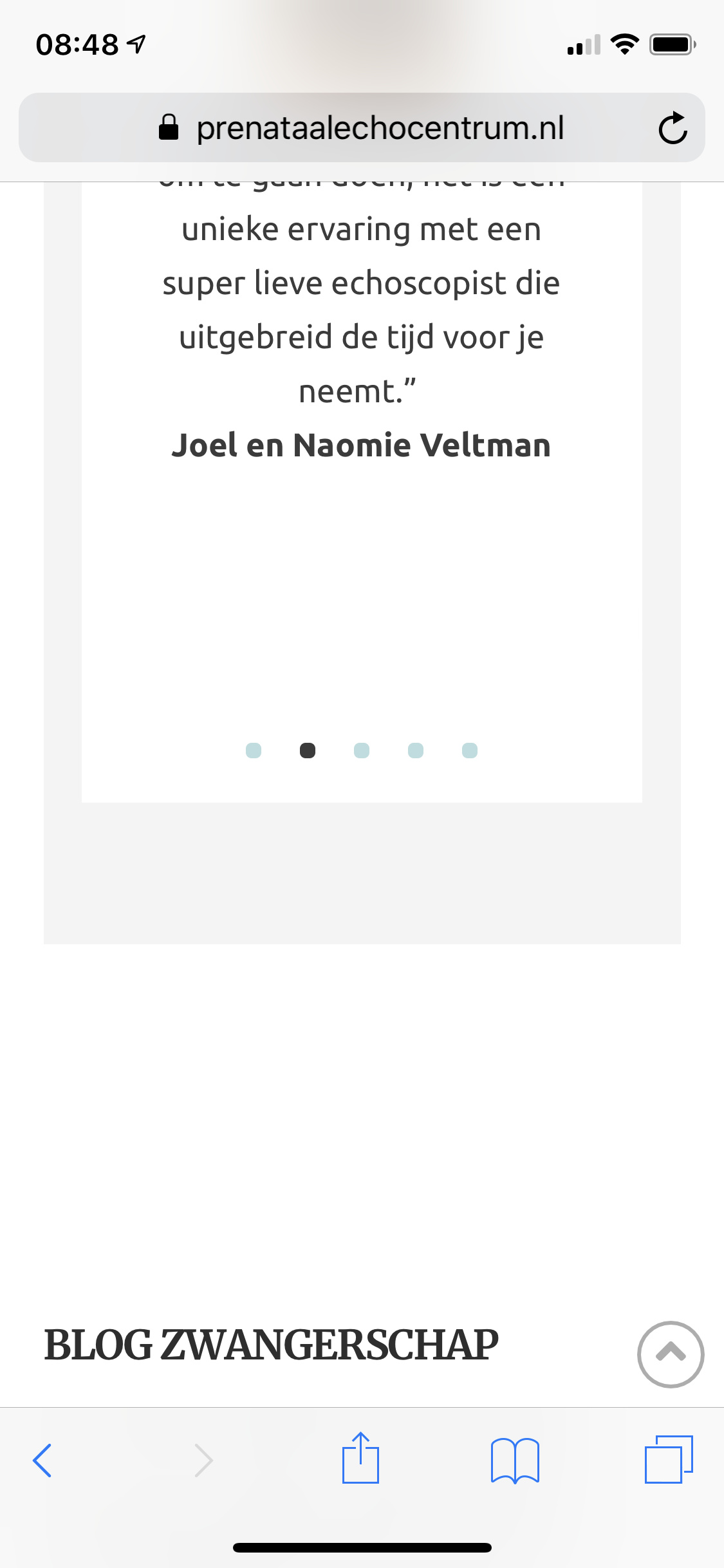Go to the first testimonial slide dot
Image resolution: width=724 pixels, height=1568 pixels.
[254, 751]
